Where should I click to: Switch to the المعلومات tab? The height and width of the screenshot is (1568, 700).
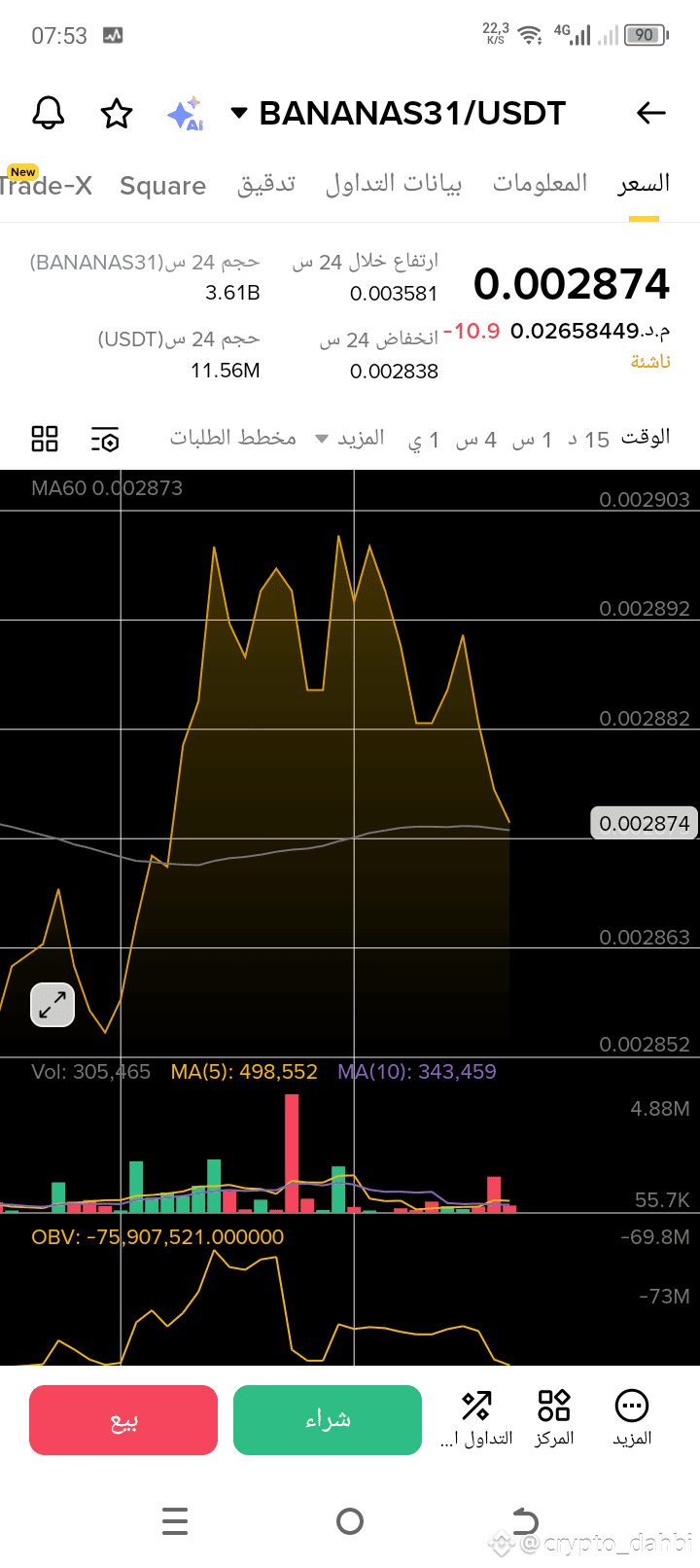pos(540,184)
